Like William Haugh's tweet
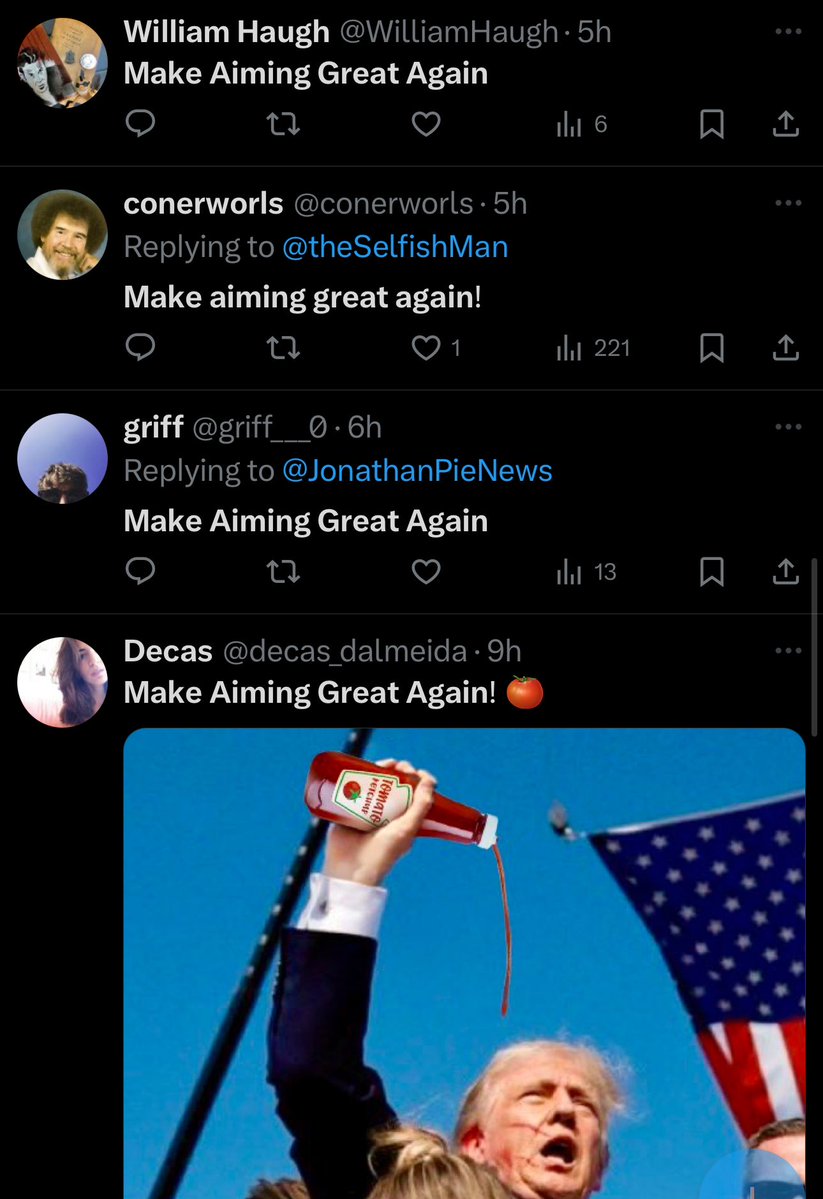Screen dimensions: 823x1199 [x=427, y=124]
